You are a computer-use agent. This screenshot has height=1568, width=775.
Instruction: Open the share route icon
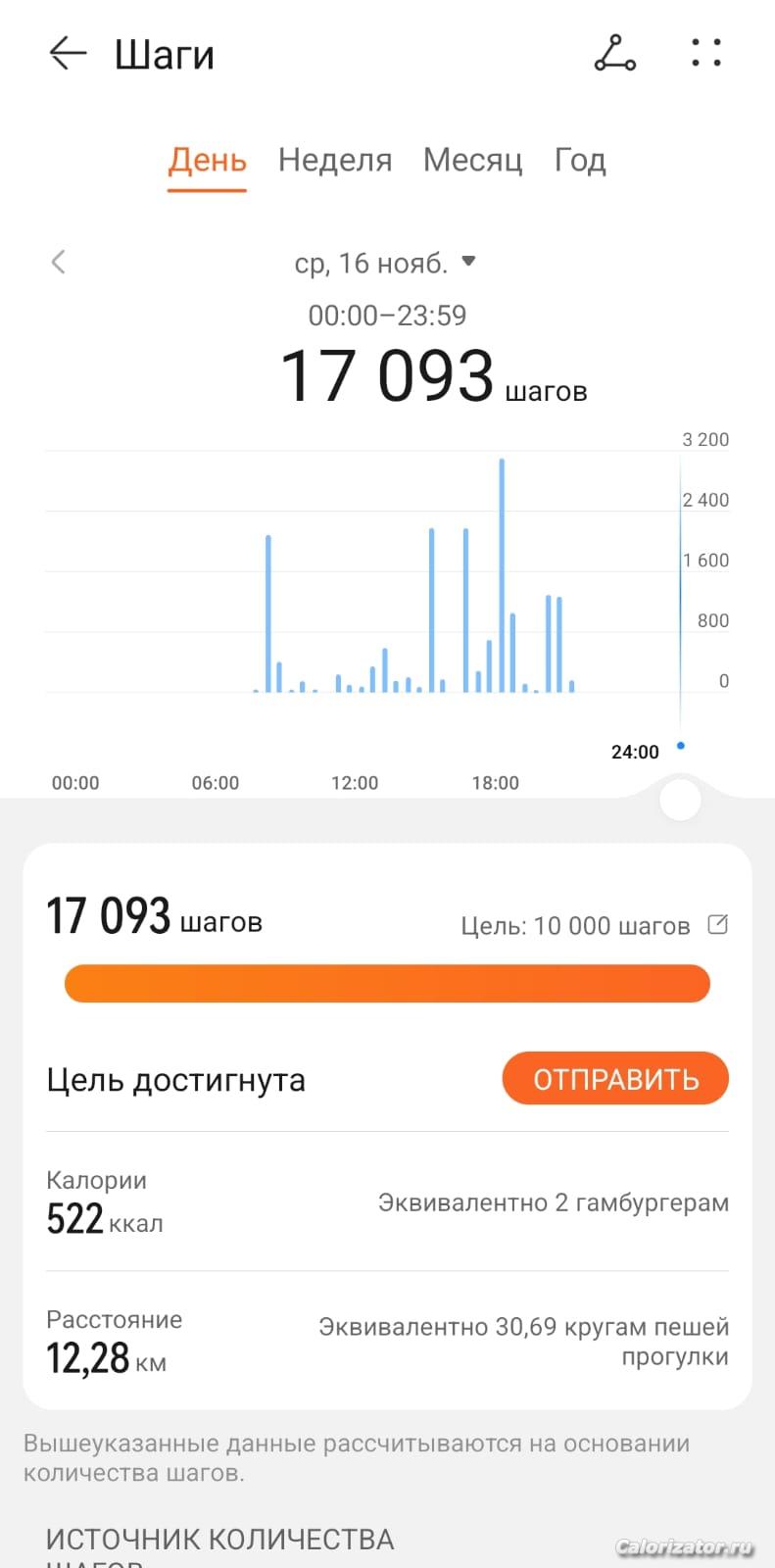click(615, 53)
